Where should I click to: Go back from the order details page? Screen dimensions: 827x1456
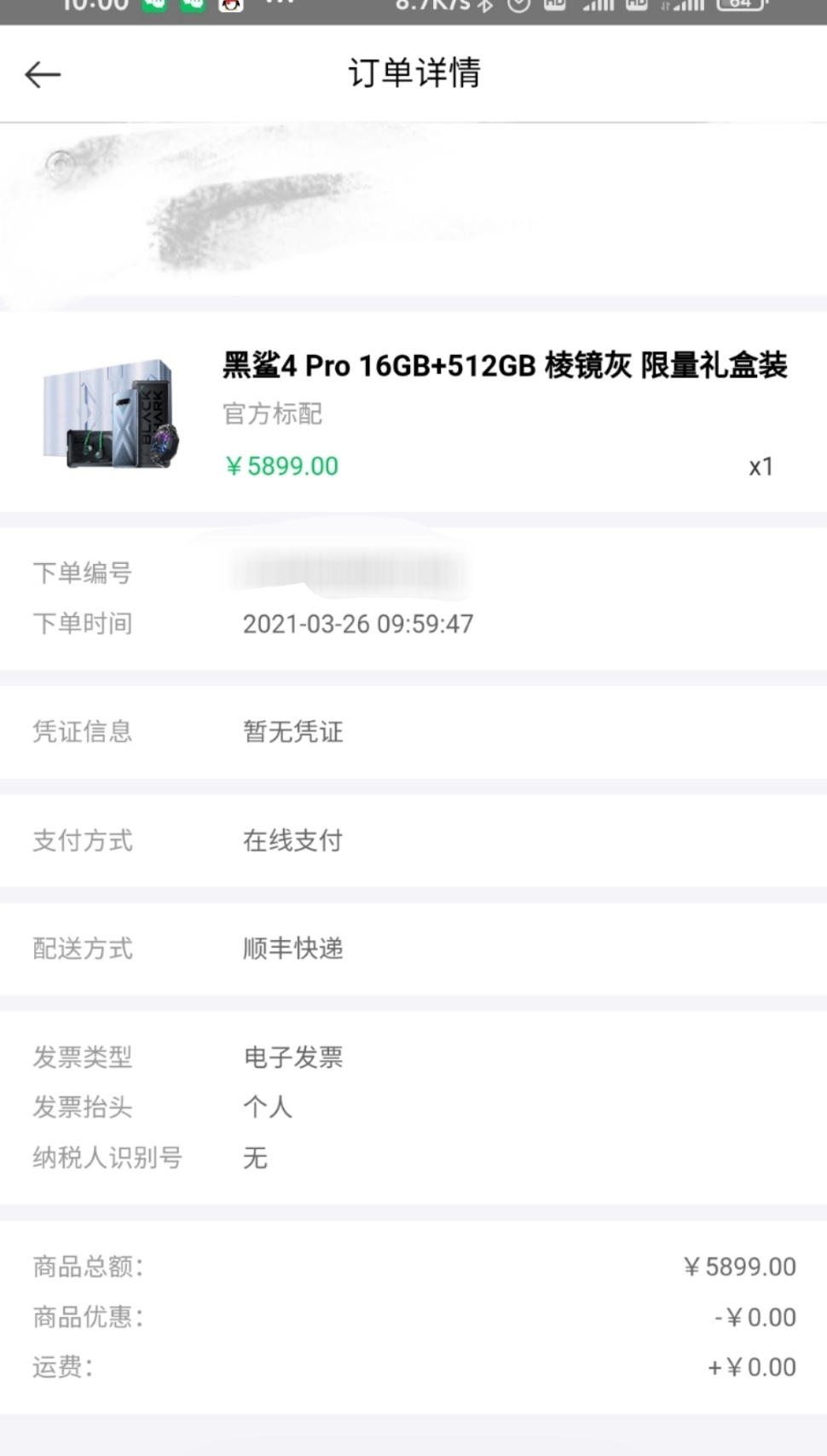[x=43, y=75]
